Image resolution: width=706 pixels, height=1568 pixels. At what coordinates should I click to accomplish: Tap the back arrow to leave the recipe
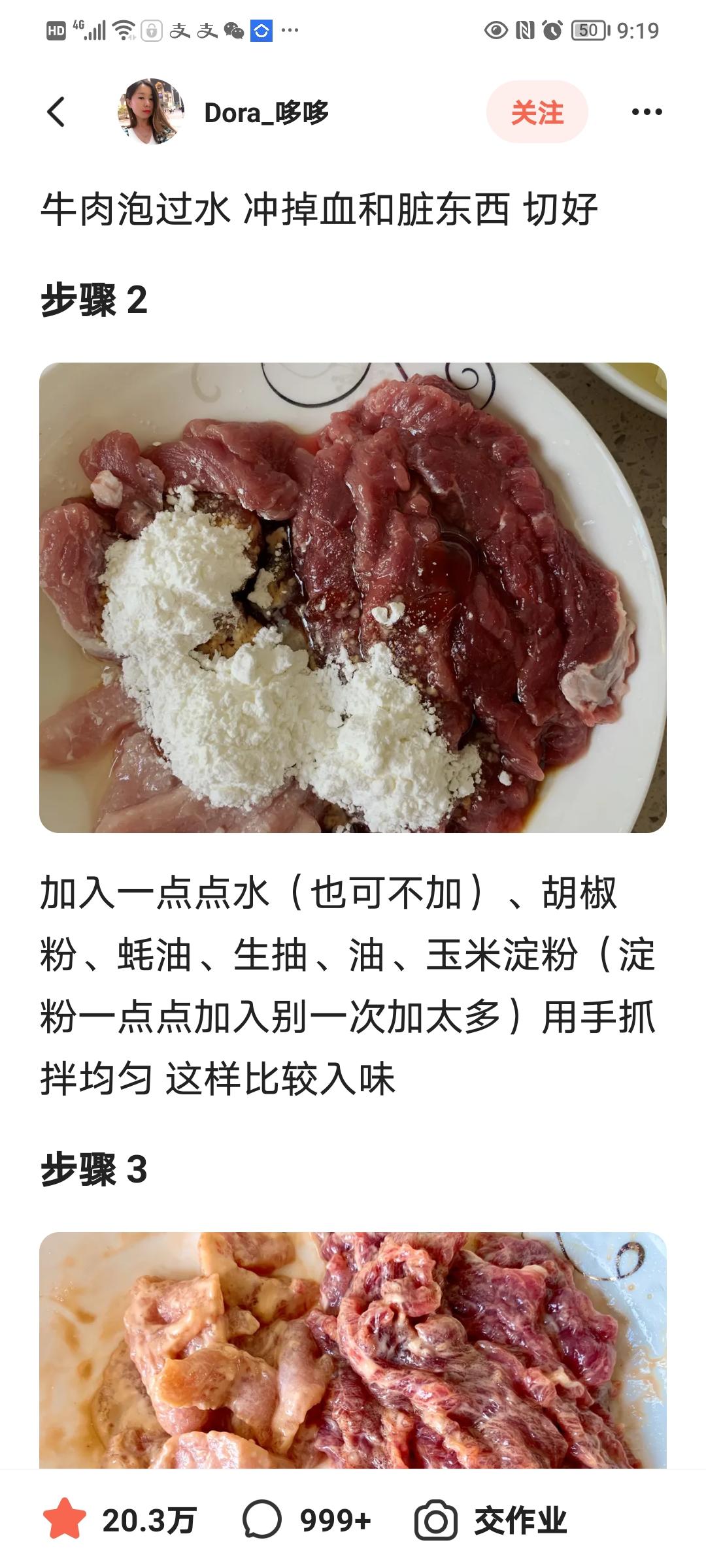tap(56, 112)
